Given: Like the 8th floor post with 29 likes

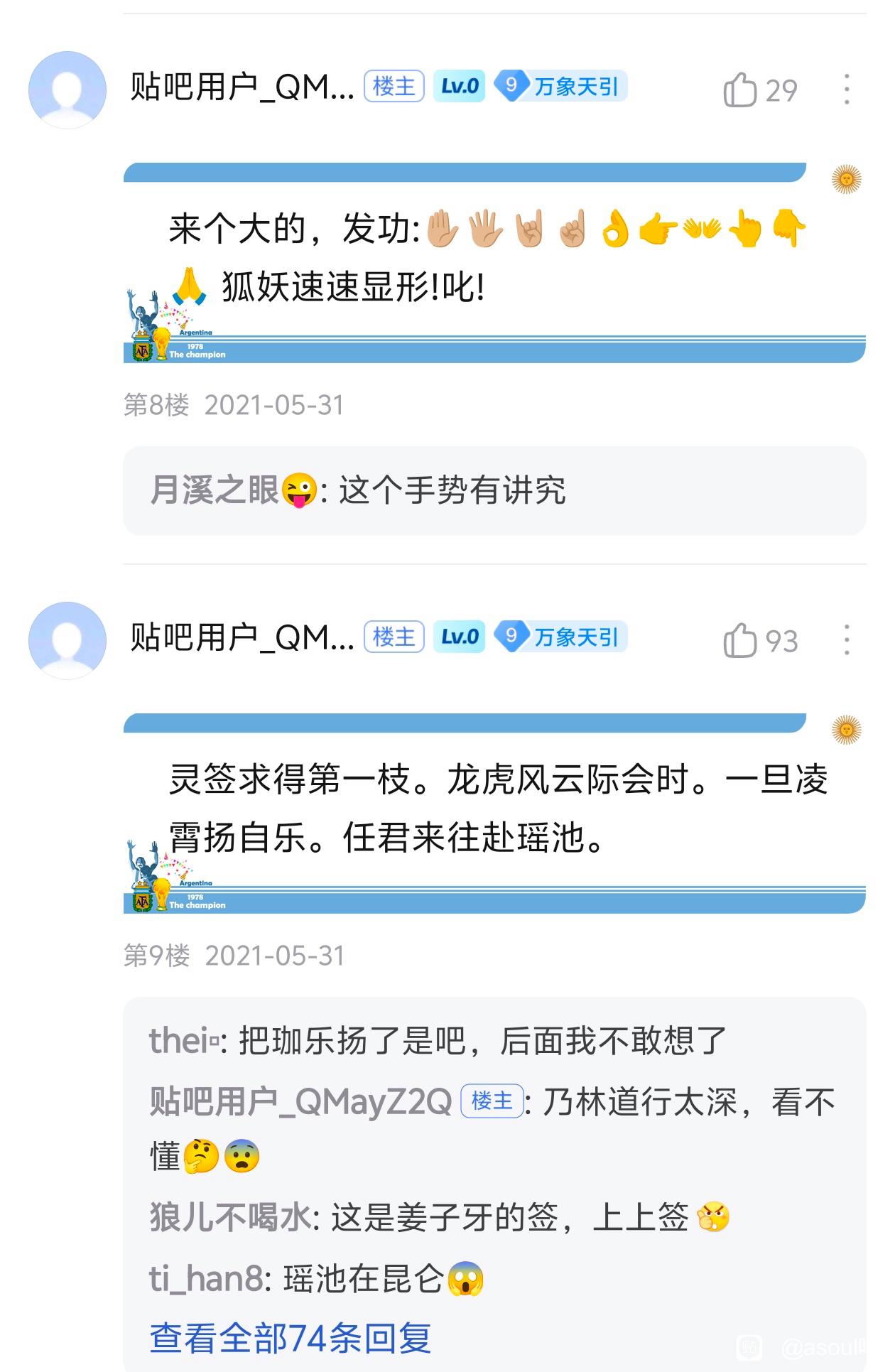Looking at the screenshot, I should (x=740, y=90).
